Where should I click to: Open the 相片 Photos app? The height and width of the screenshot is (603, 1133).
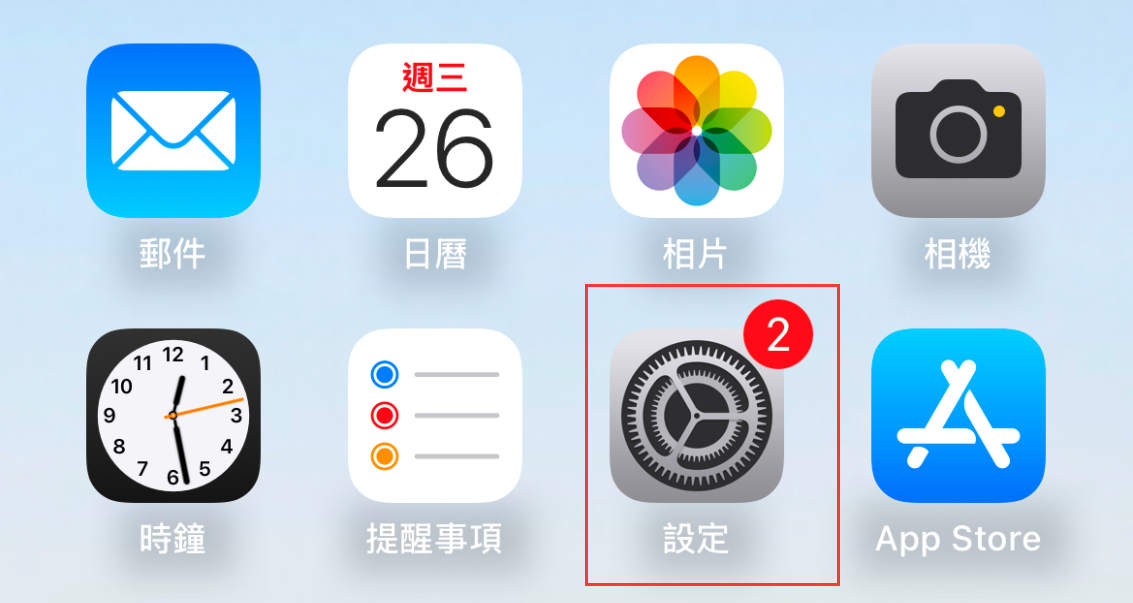697,130
